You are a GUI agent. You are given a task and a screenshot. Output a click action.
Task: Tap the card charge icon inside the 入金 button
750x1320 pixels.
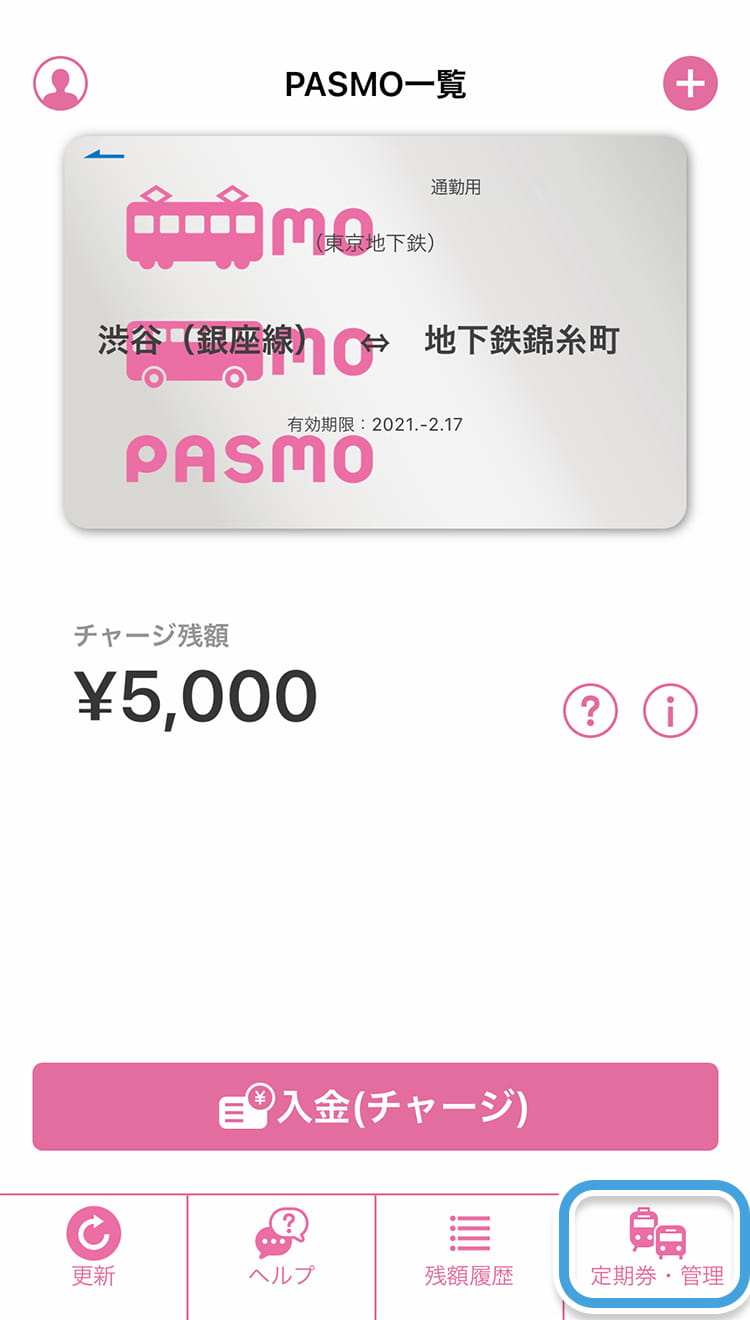247,1105
